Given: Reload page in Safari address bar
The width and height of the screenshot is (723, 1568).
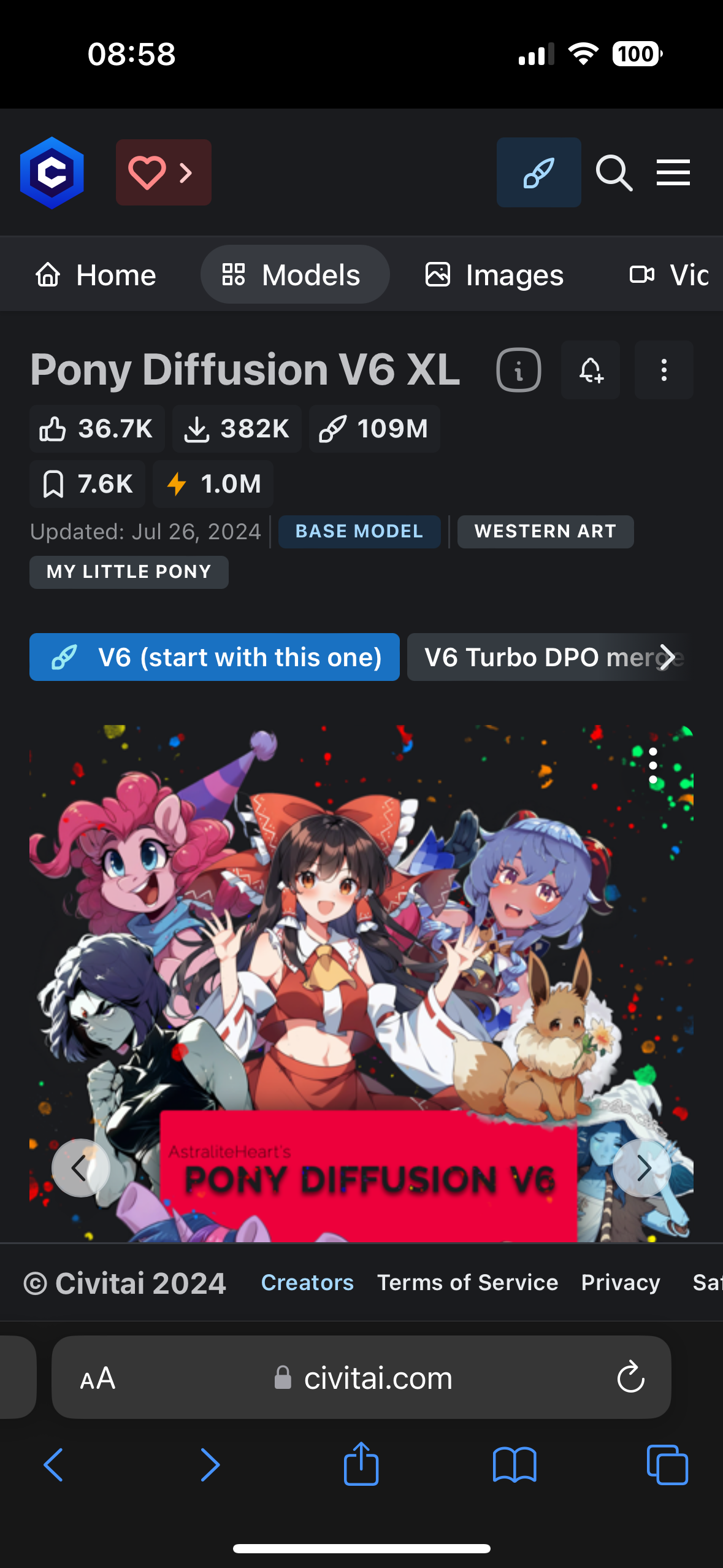Looking at the screenshot, I should click(630, 1377).
